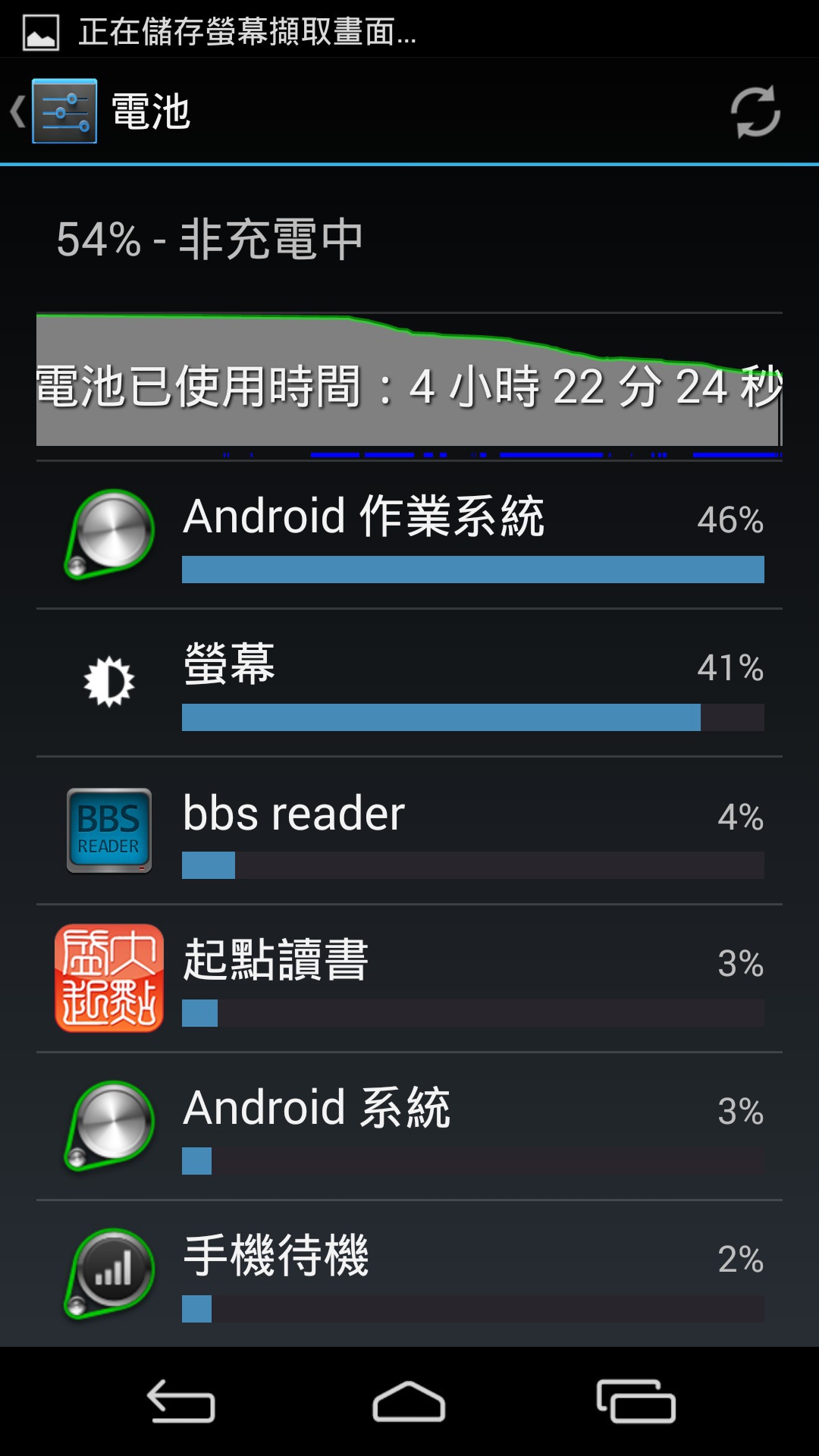Image resolution: width=819 pixels, height=1456 pixels.
Task: Select the Android 系統 row
Action: point(409,1126)
